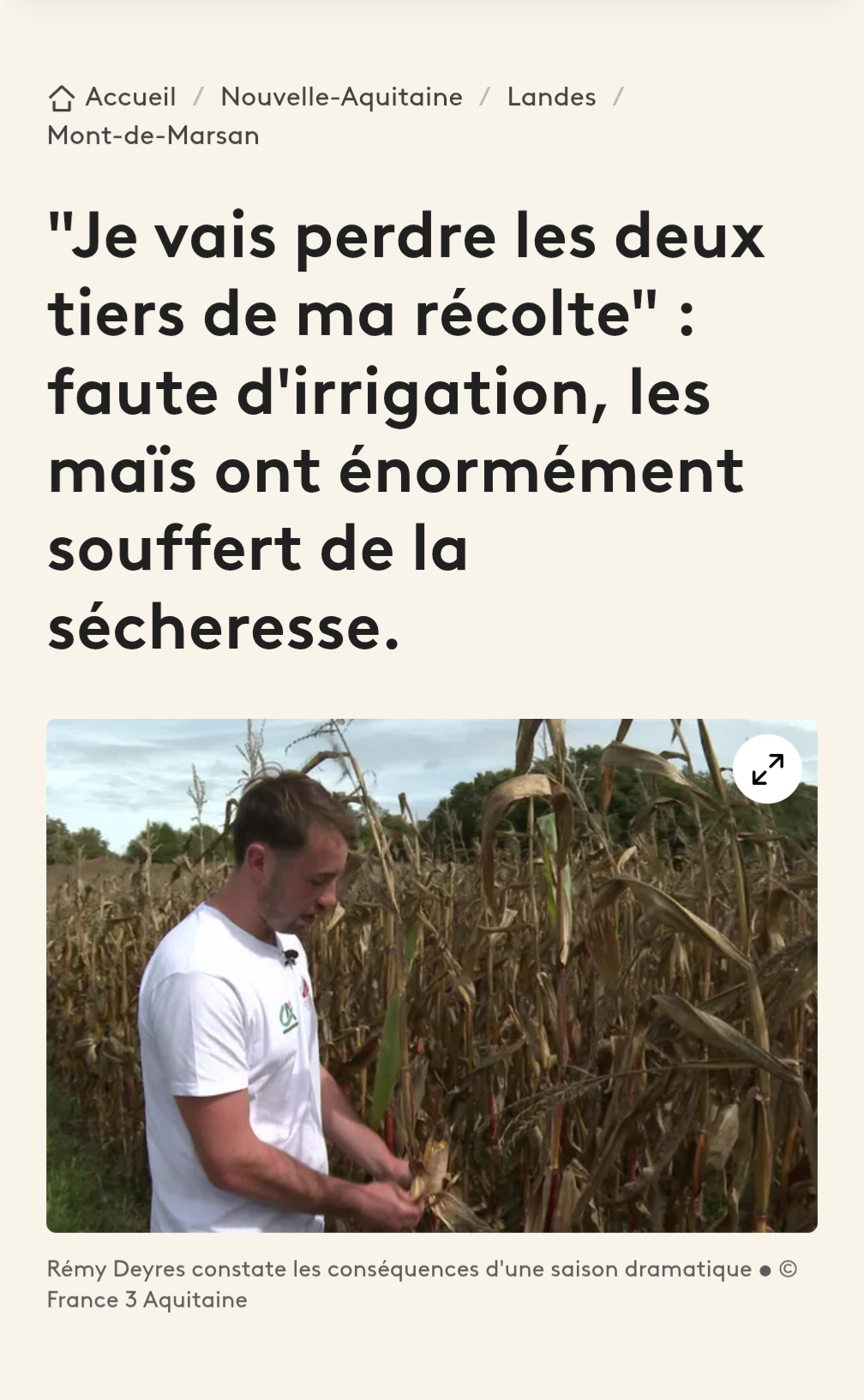
Task: Expand the article photo to fullscreen
Action: coord(767,769)
